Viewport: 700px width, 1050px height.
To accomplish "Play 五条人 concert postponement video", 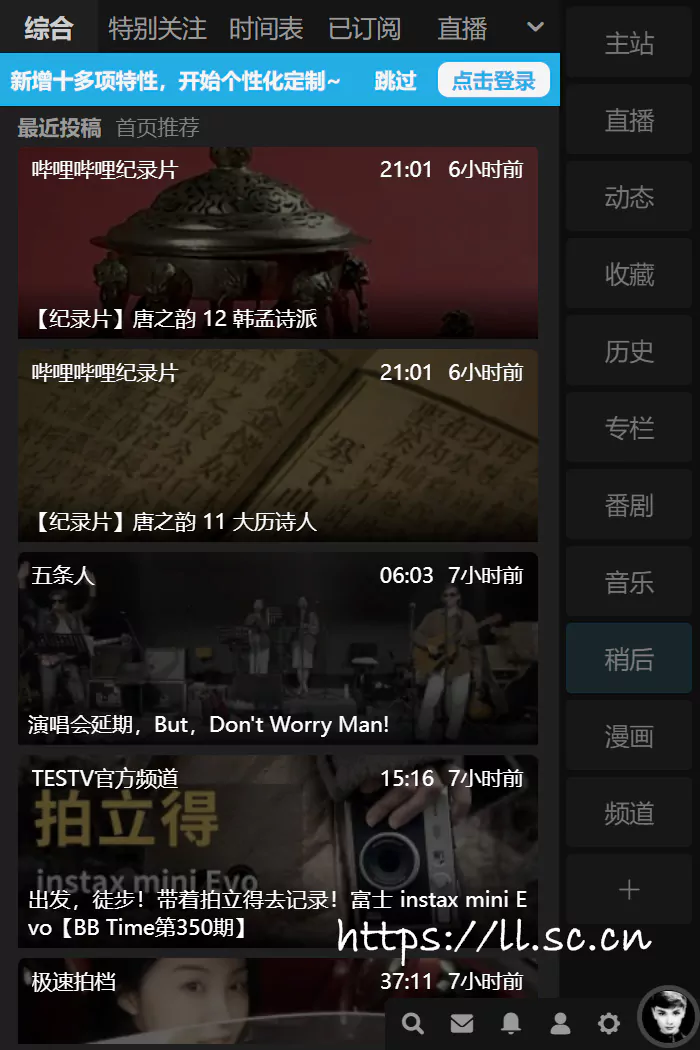I will coord(277,648).
